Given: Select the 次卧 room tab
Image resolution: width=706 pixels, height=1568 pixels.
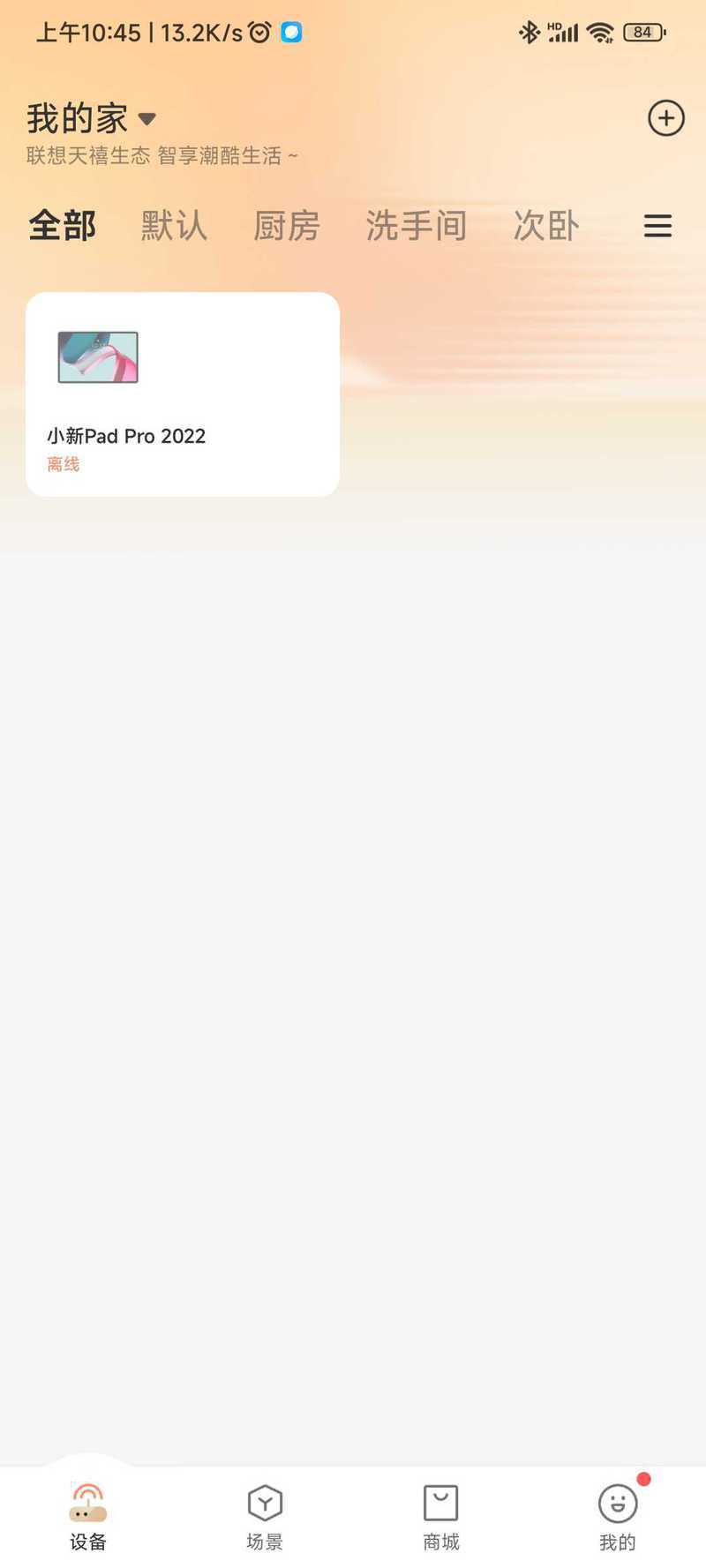Looking at the screenshot, I should click(546, 226).
